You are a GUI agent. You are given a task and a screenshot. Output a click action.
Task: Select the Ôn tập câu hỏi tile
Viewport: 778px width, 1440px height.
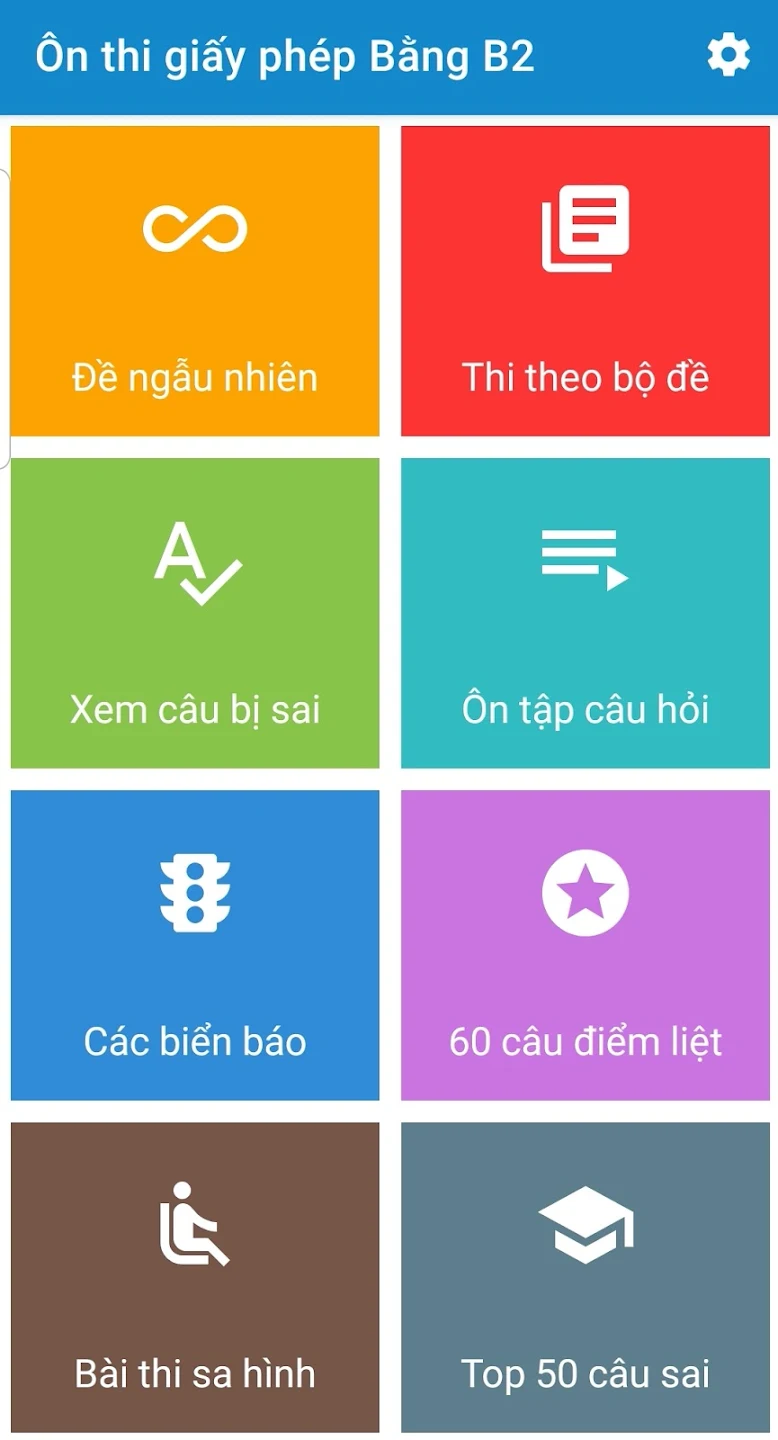pos(585,613)
